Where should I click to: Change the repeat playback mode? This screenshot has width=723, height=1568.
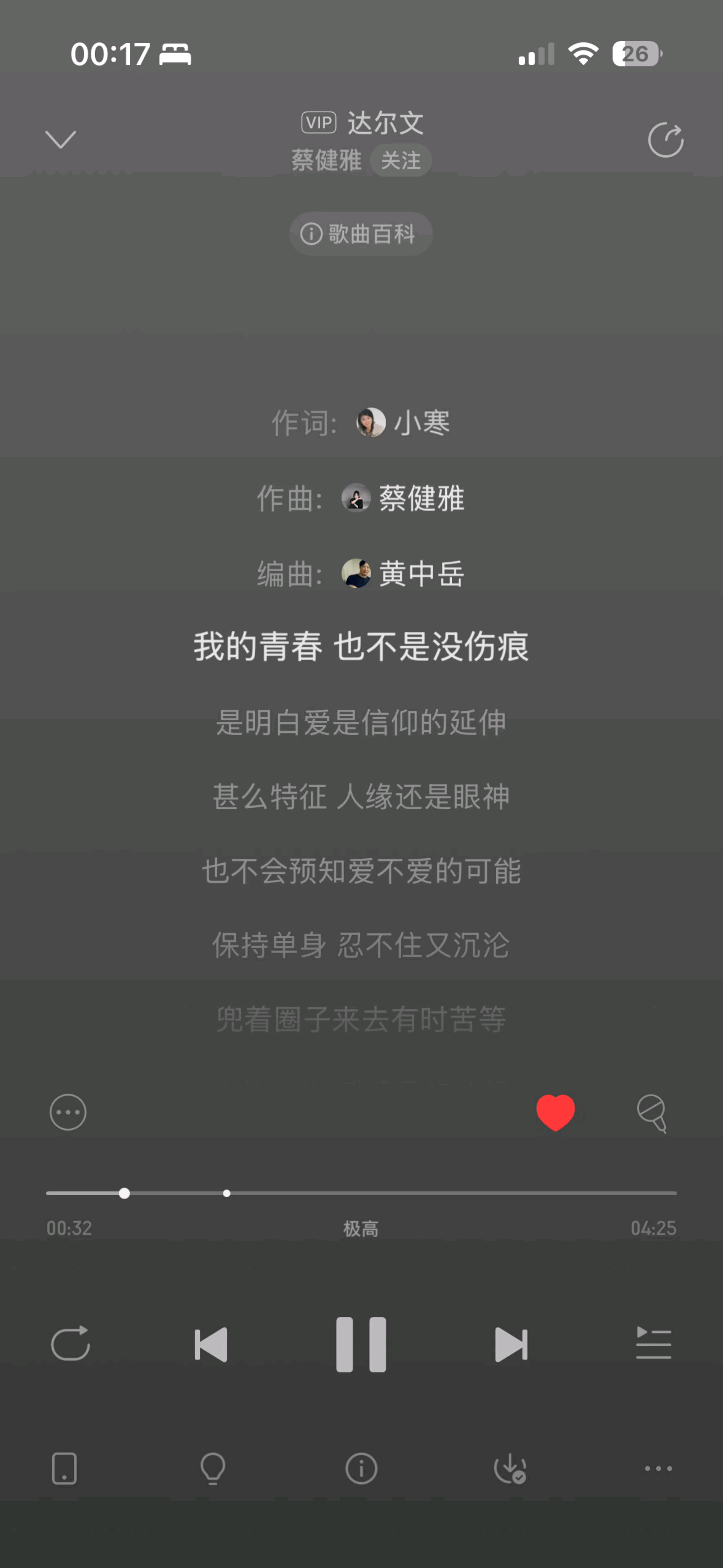(70, 1343)
